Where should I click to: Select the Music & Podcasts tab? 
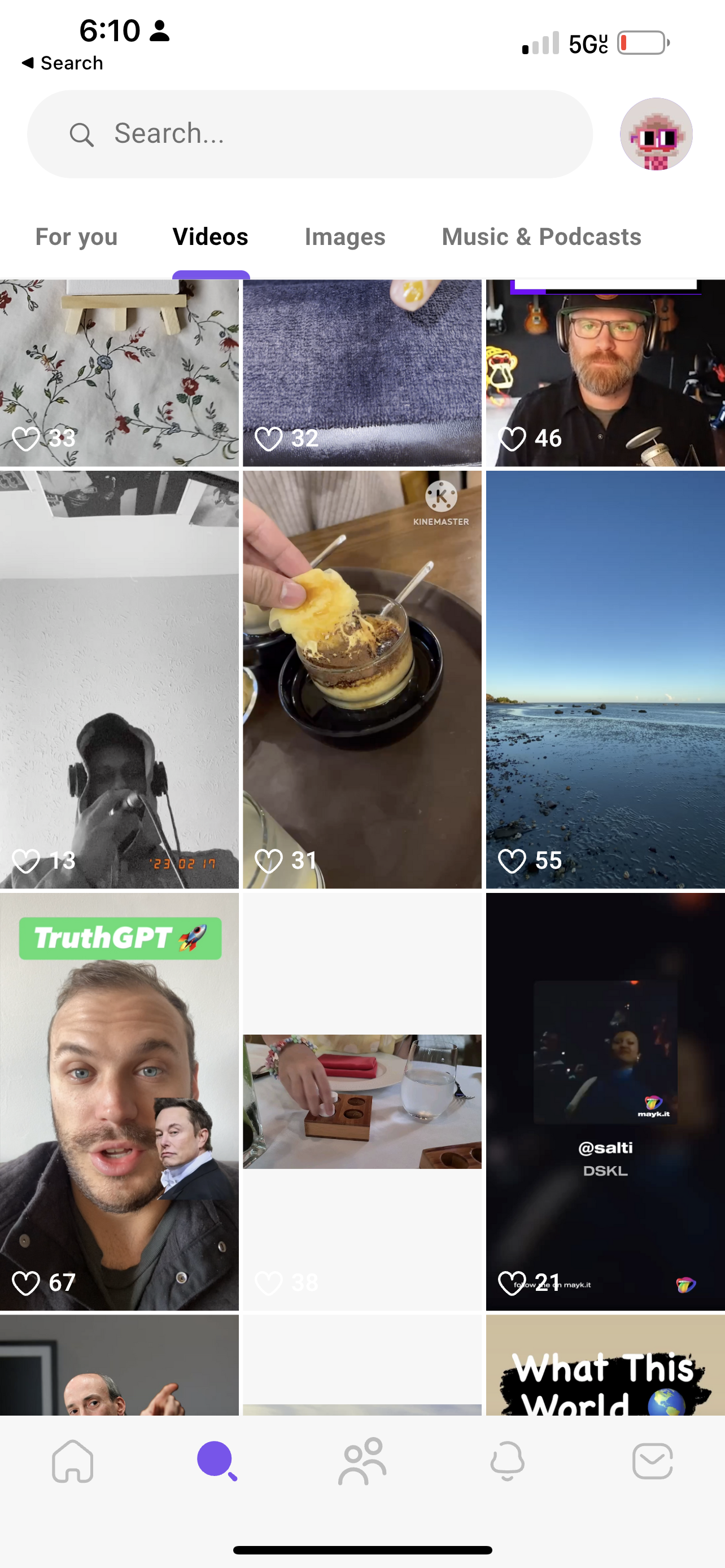541,237
